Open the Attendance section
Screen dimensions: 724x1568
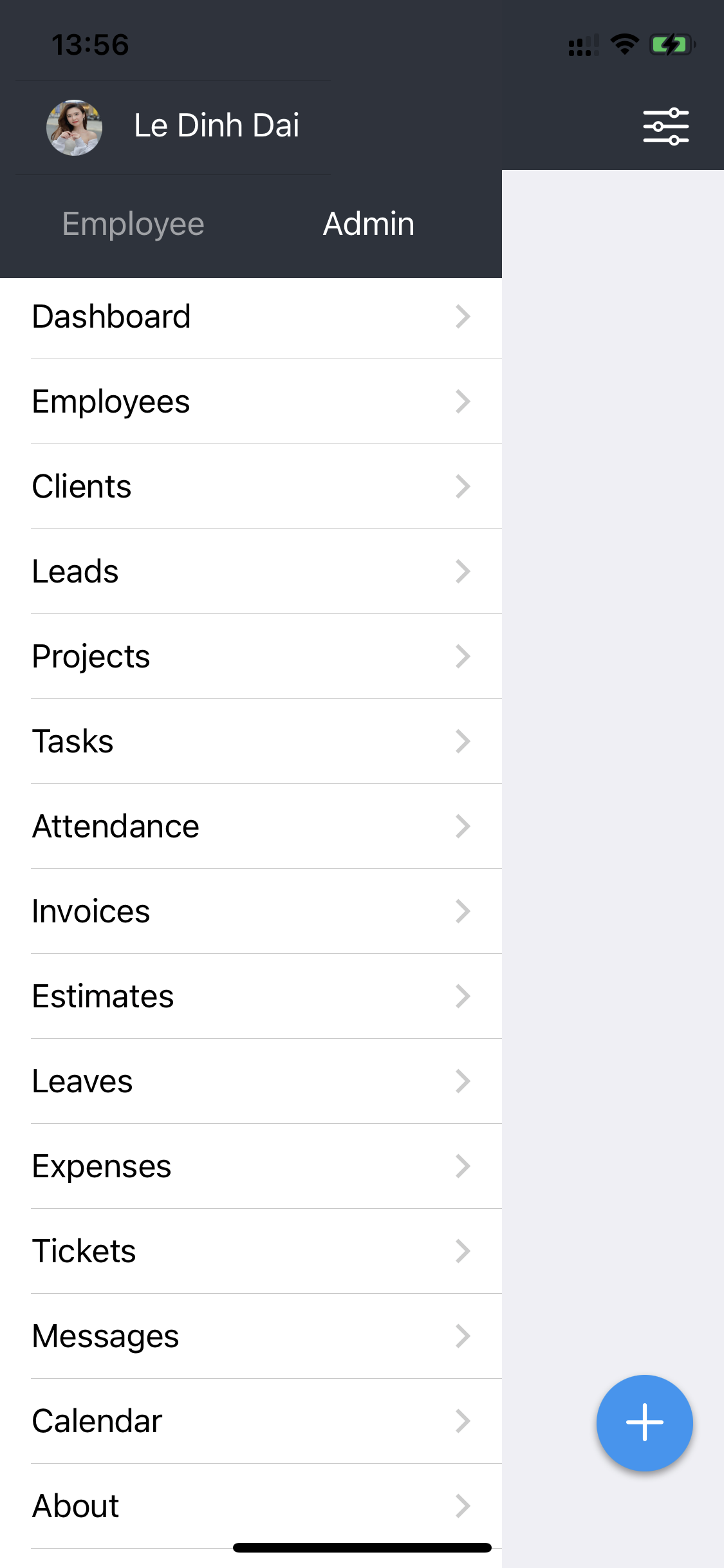point(251,826)
